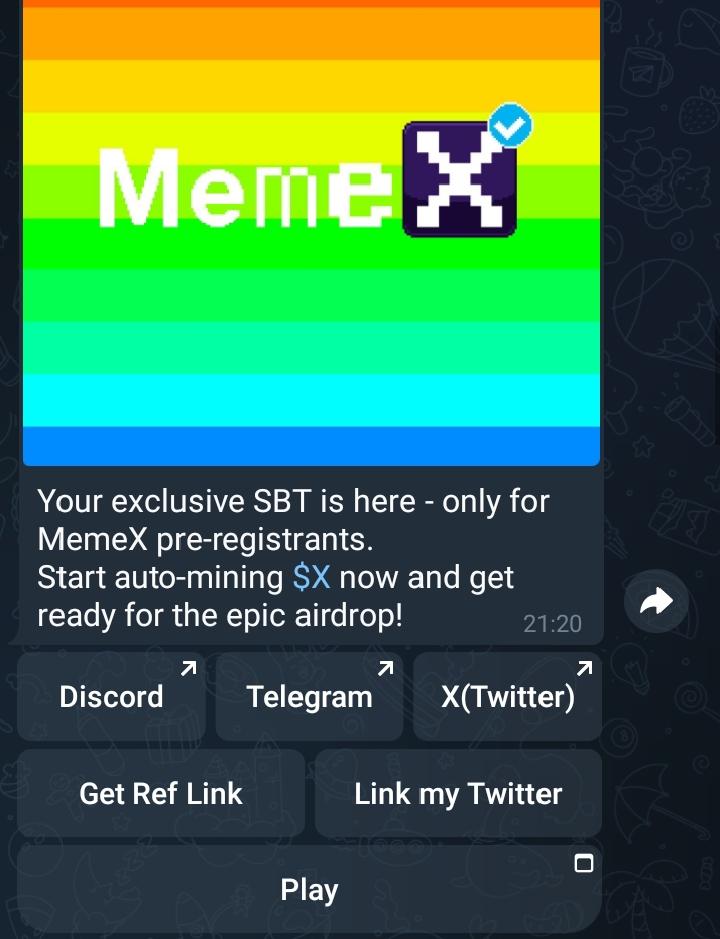720x939 pixels.
Task: Forward this MemeX message
Action: (656, 601)
